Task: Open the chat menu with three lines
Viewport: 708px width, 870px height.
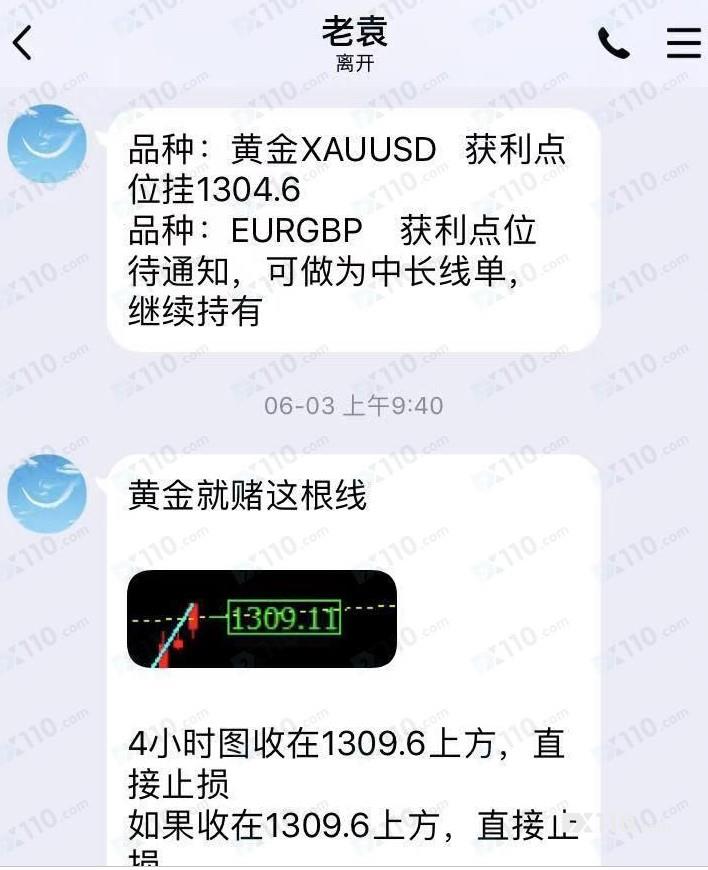Action: (x=684, y=42)
